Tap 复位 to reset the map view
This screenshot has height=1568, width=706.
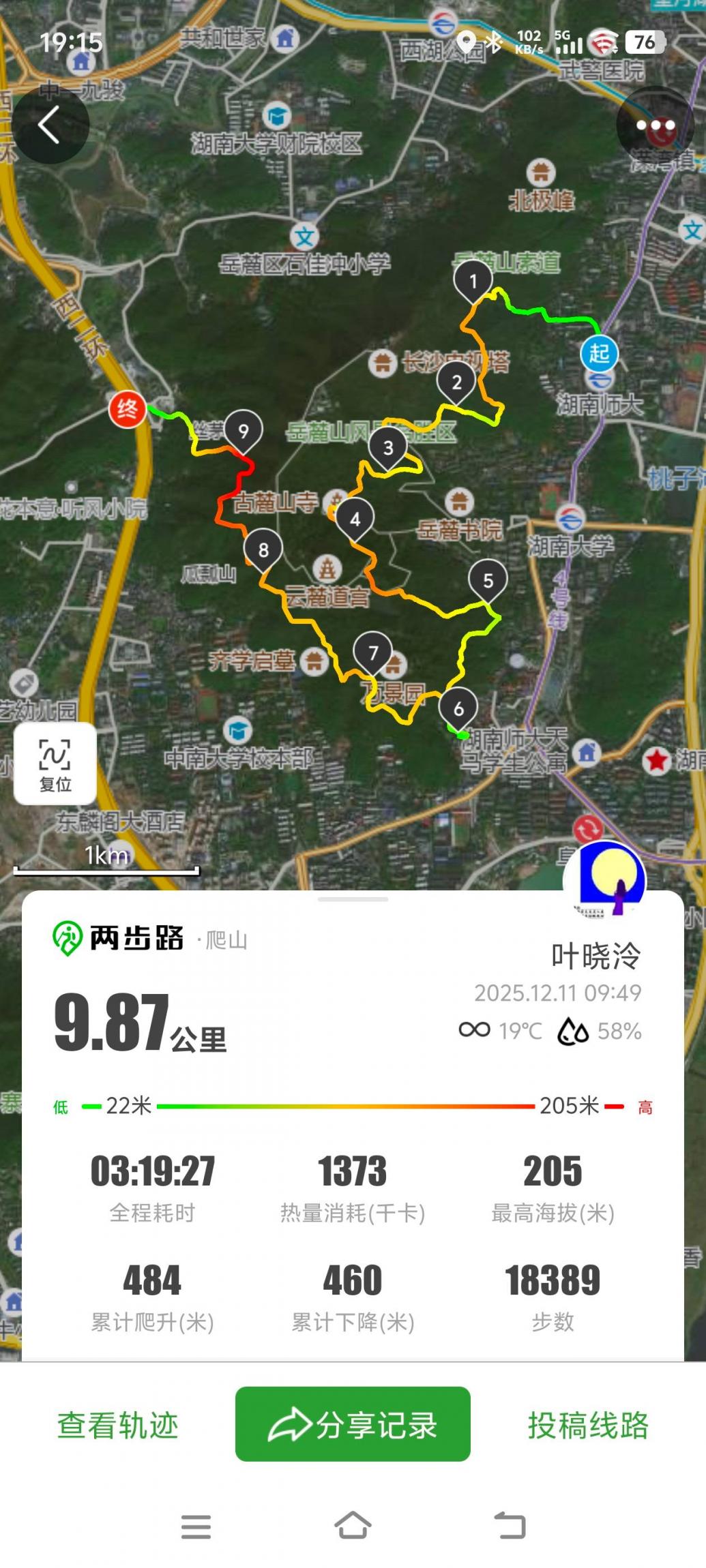point(55,764)
